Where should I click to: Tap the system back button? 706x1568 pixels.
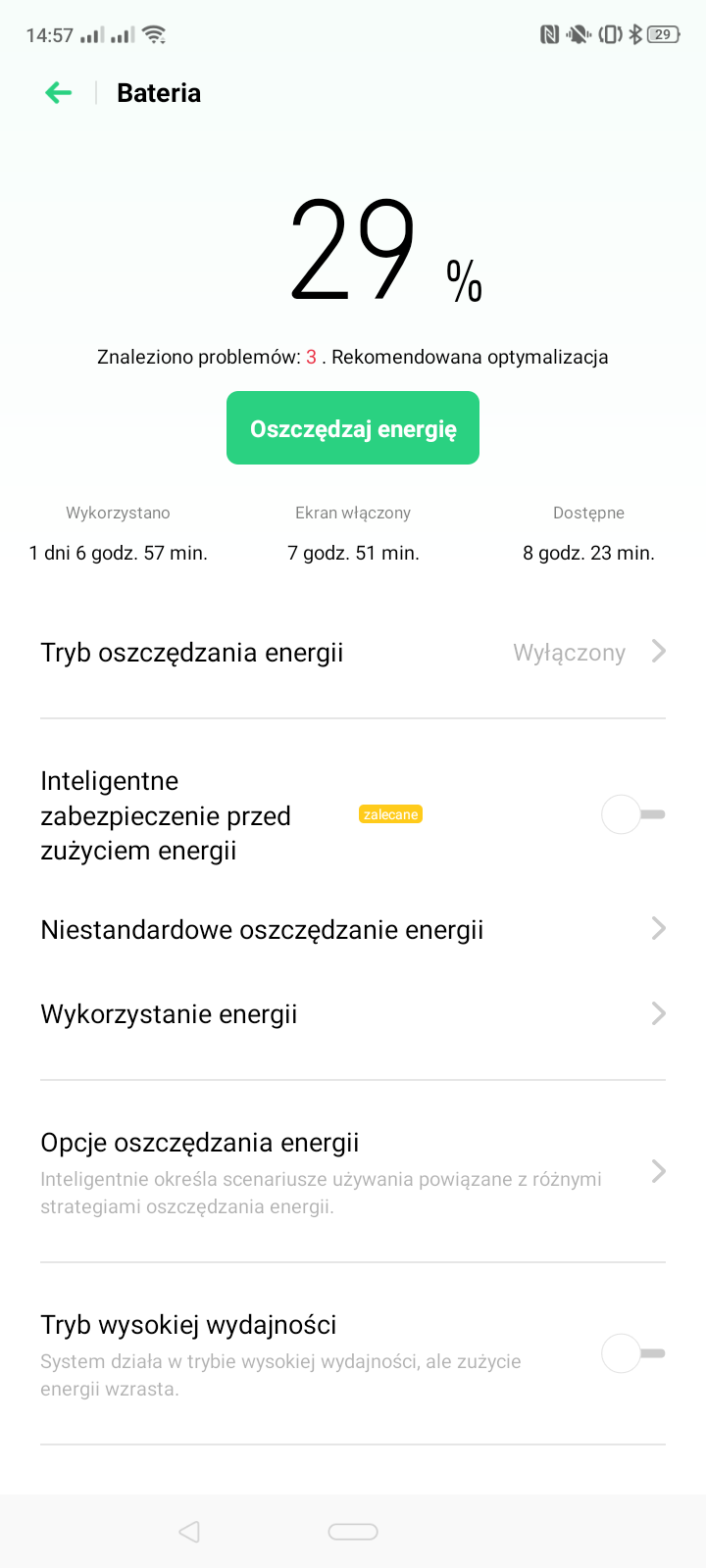point(189,1532)
